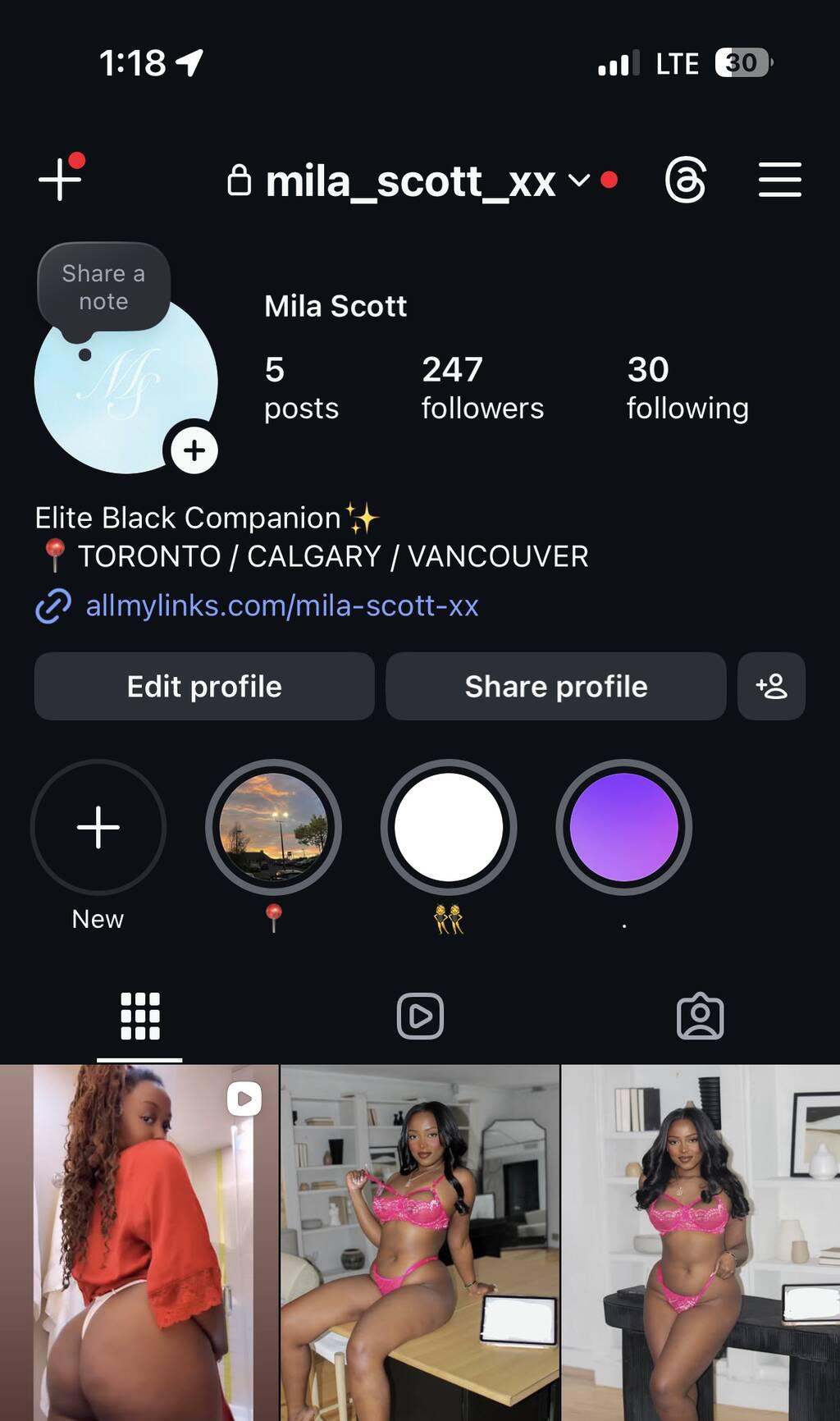Open the purple gradient highlight
840x1421 pixels.
click(x=623, y=827)
